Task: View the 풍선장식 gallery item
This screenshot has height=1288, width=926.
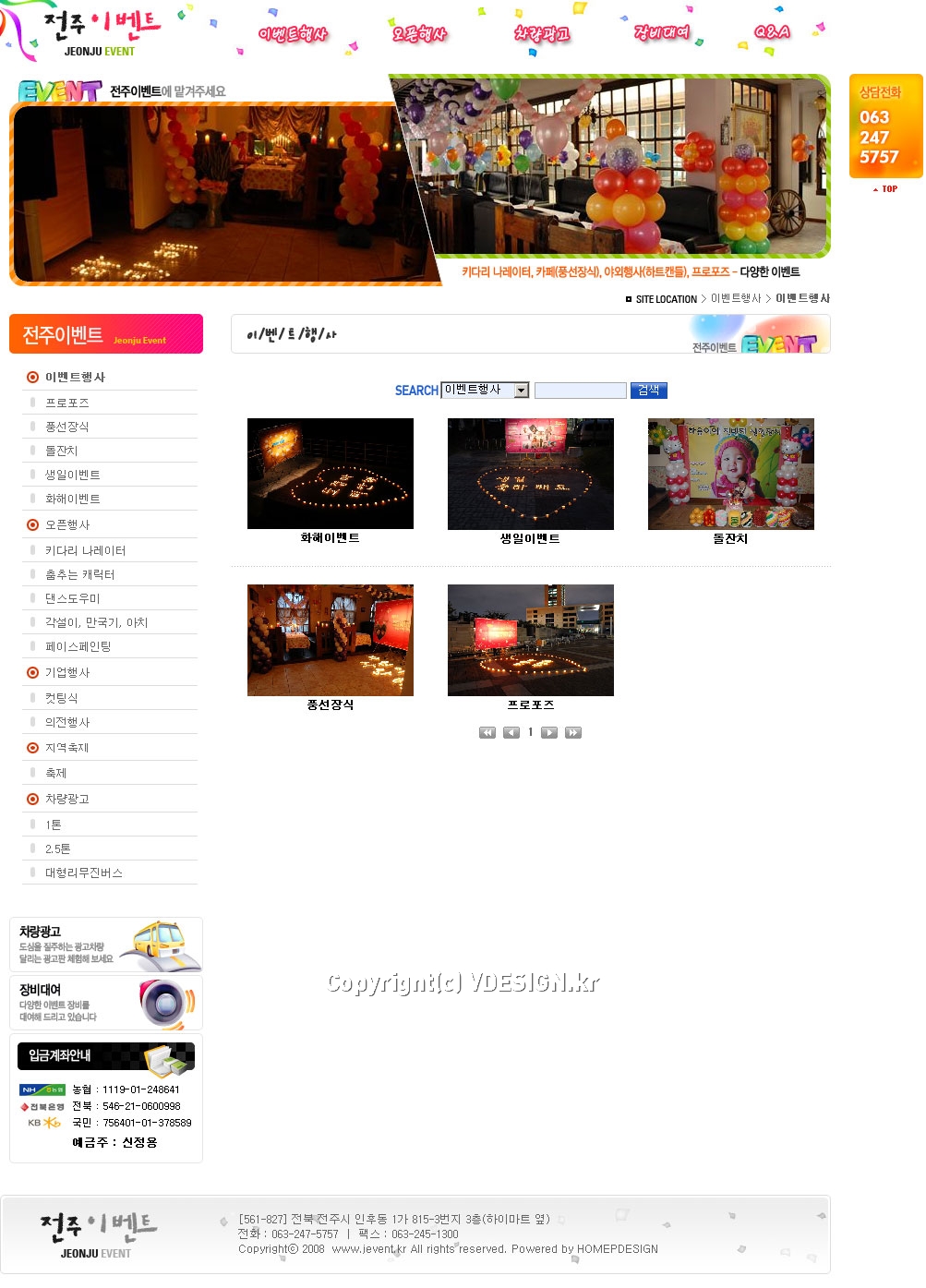Action: point(330,640)
